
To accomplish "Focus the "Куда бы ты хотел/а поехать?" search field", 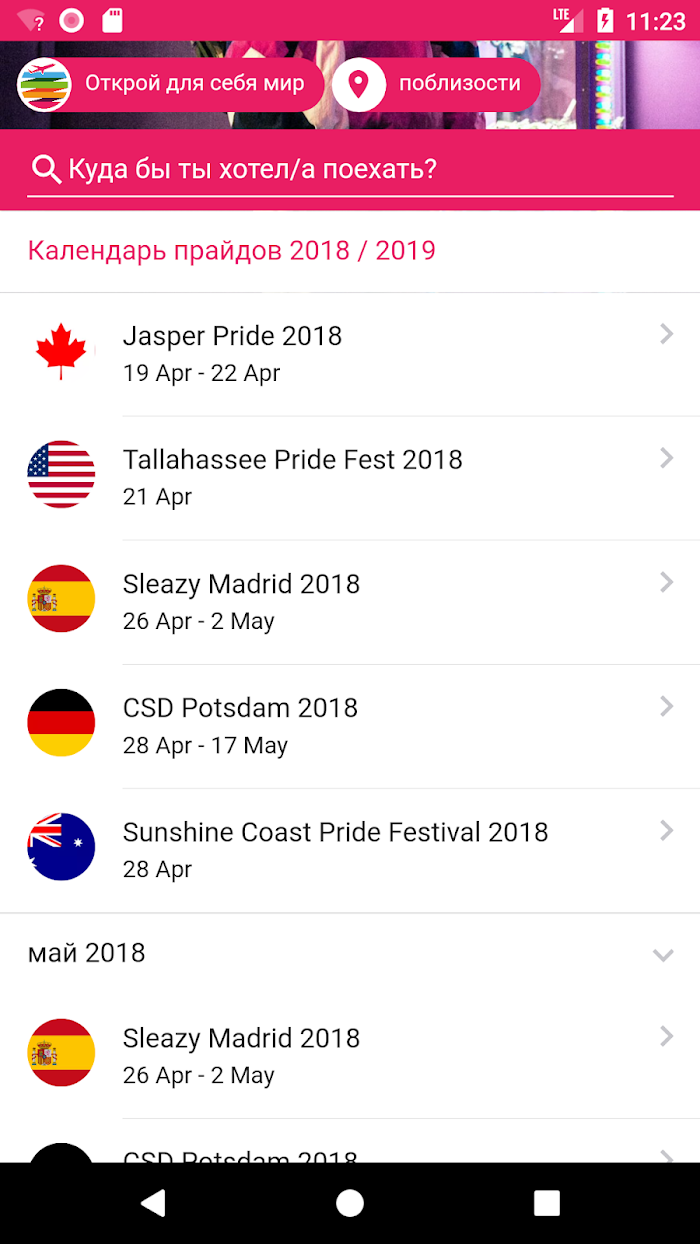I will click(x=350, y=169).
